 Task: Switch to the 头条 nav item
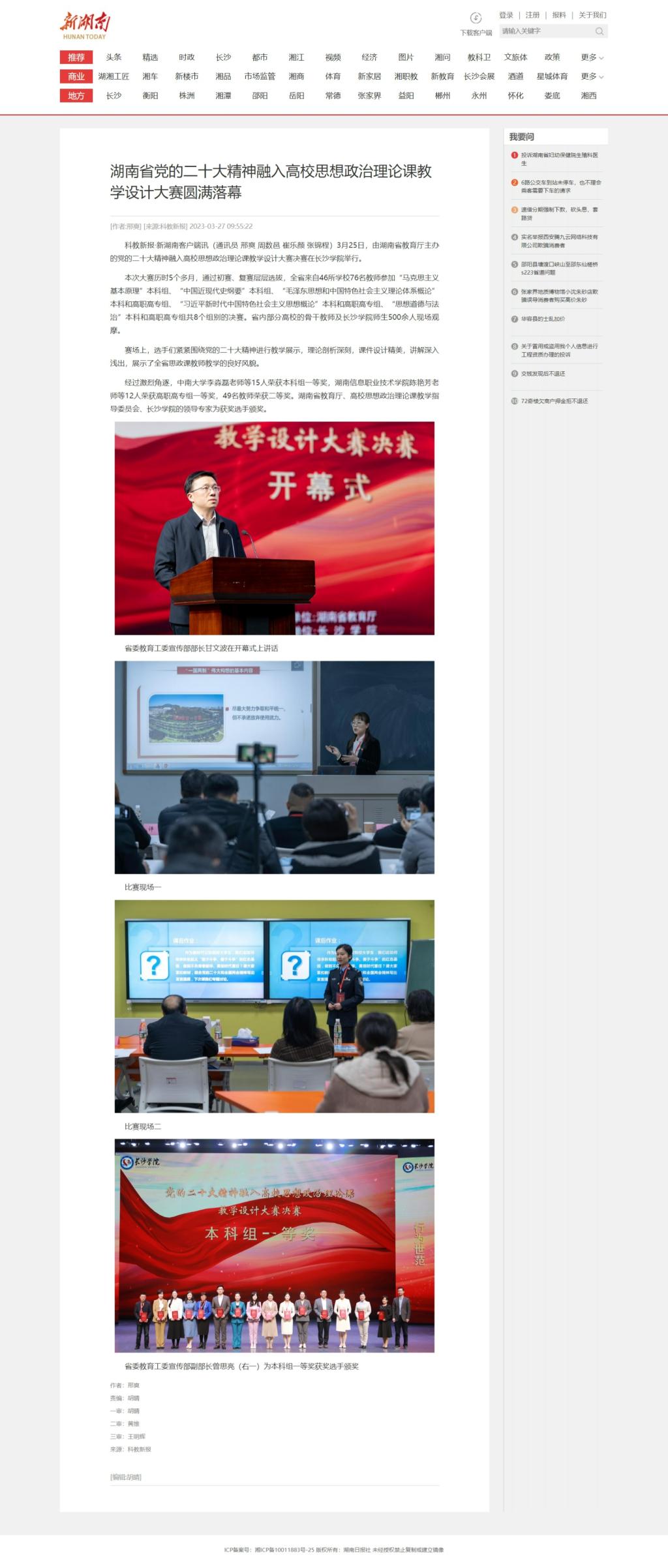pyautogui.click(x=114, y=57)
